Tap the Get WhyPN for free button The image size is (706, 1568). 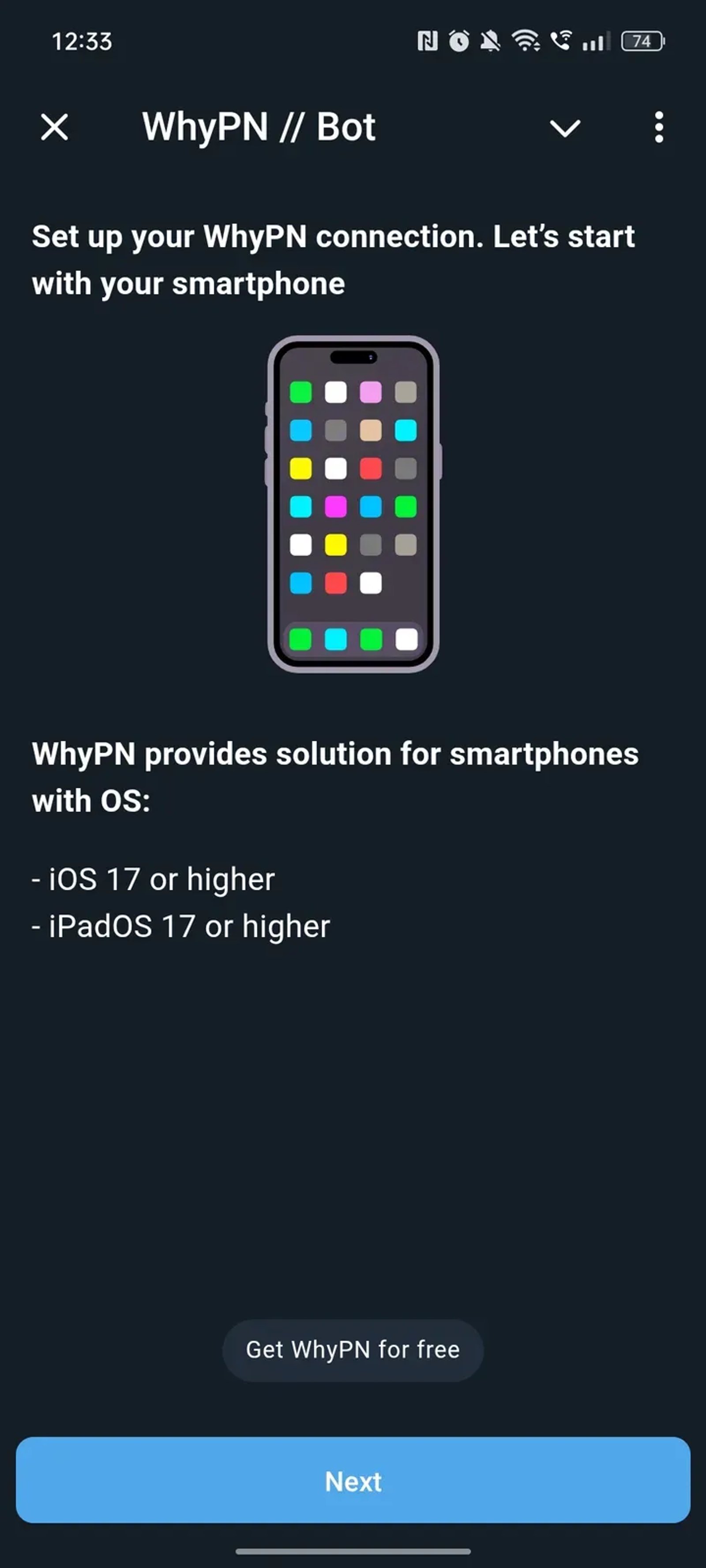pyautogui.click(x=353, y=1350)
